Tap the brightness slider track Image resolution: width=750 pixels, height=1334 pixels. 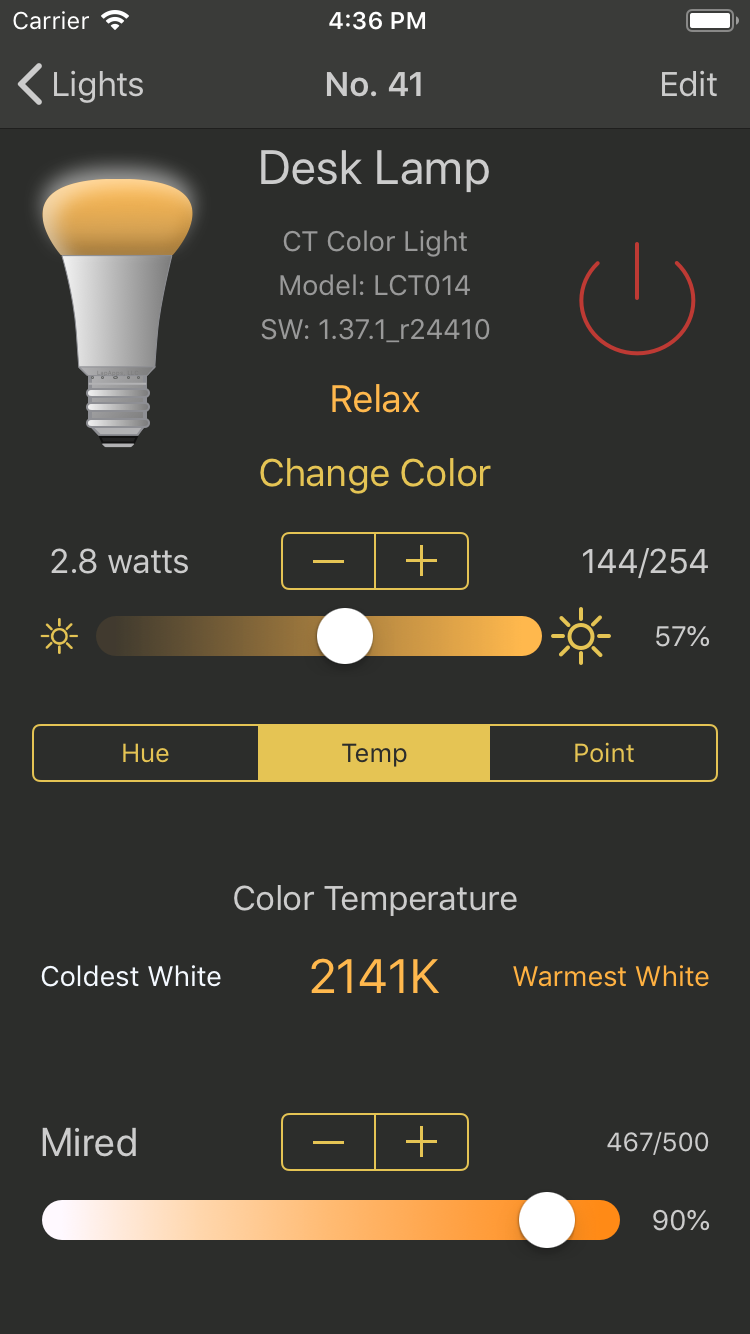[319, 636]
